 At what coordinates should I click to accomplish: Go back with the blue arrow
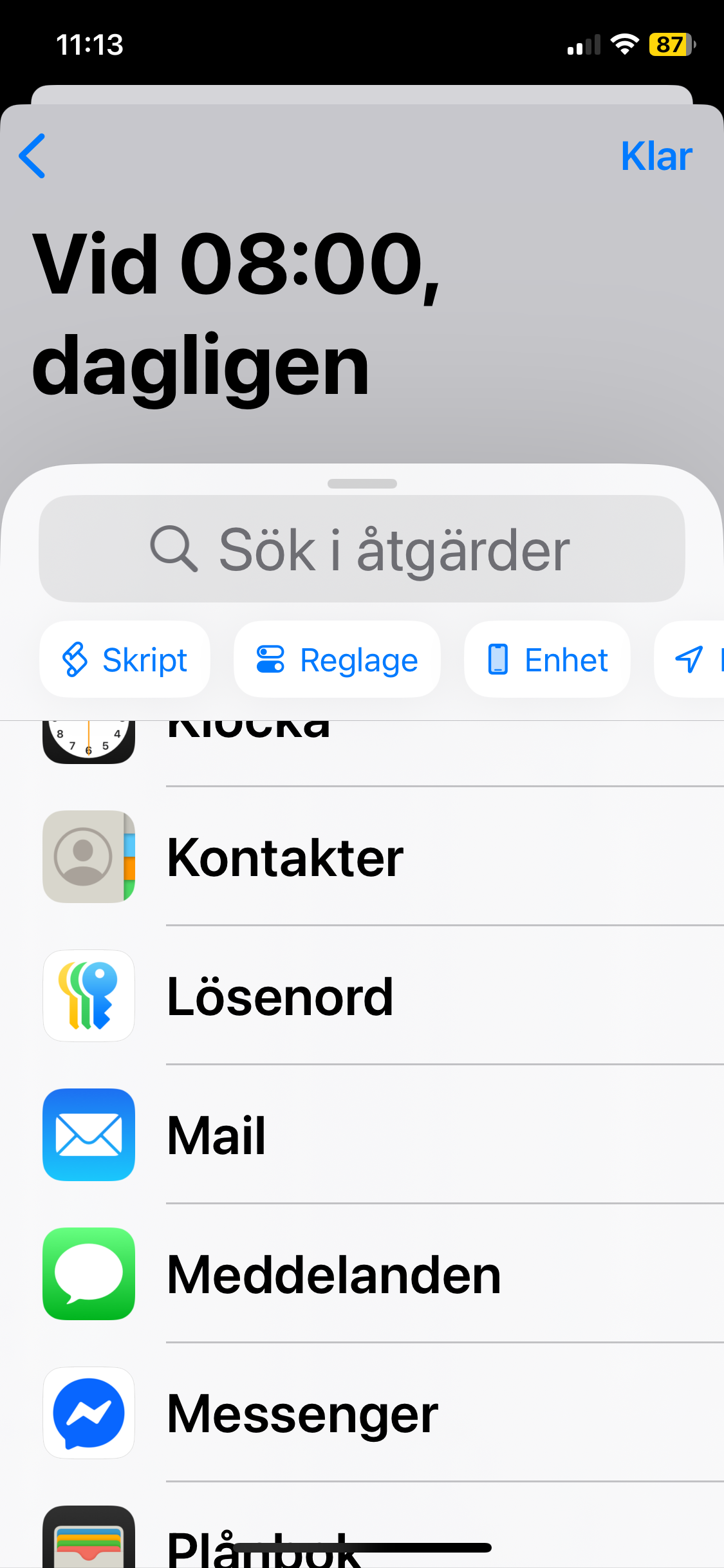pyautogui.click(x=32, y=156)
